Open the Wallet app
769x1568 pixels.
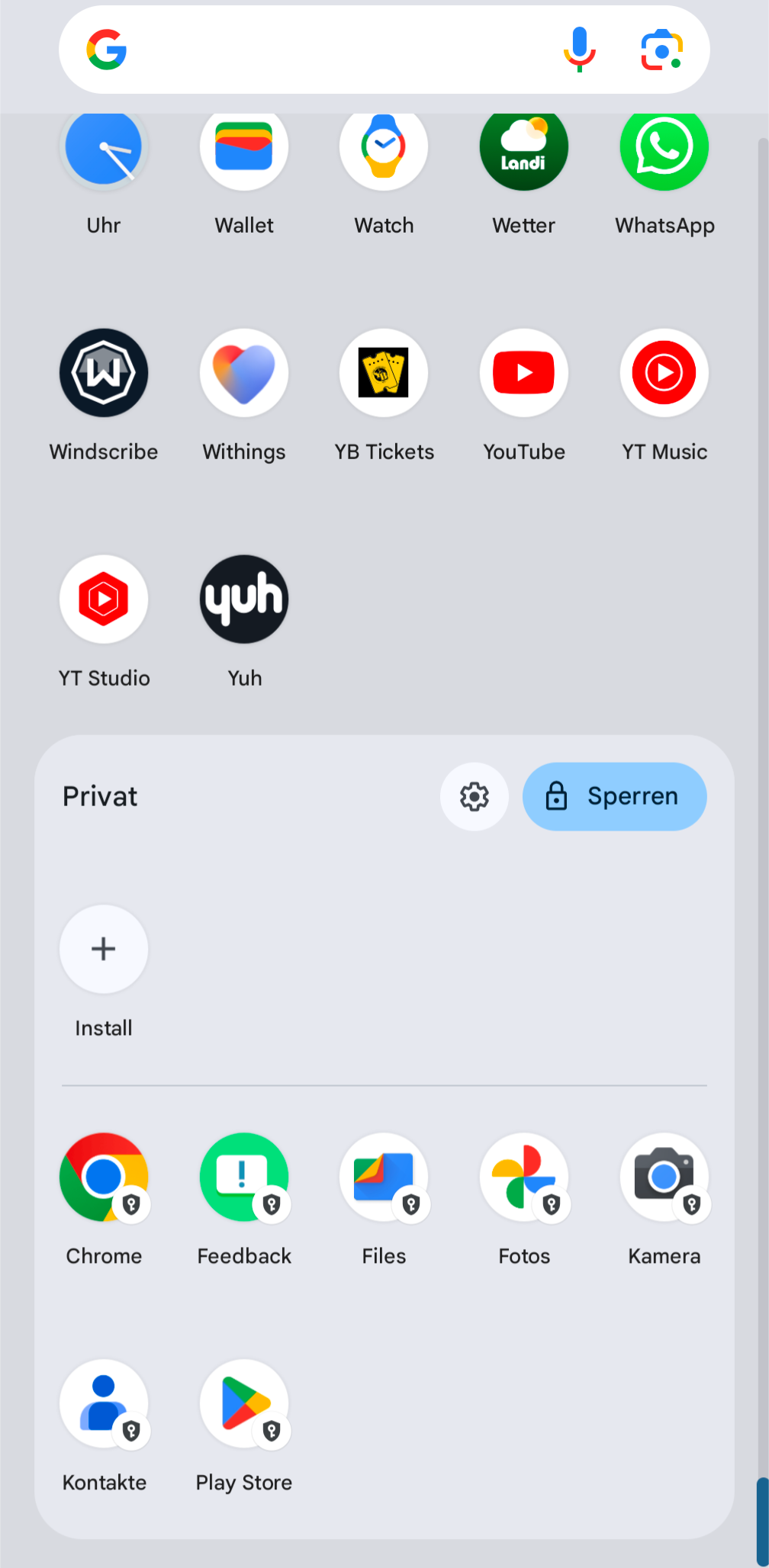[x=244, y=149]
